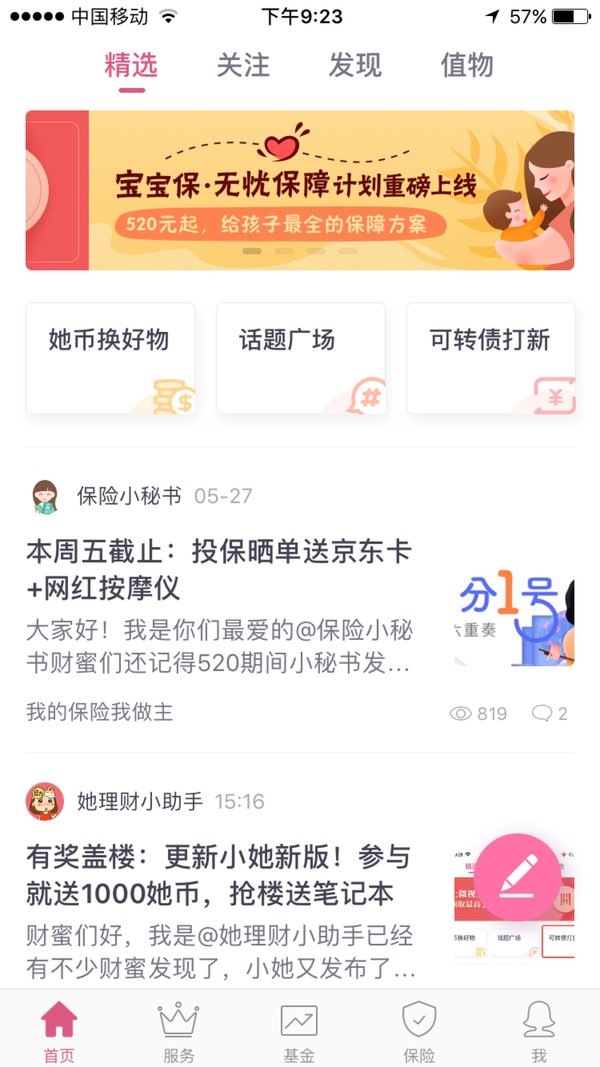Go to the 服务 tab
Screen dimensions: 600x1067
(179, 1032)
